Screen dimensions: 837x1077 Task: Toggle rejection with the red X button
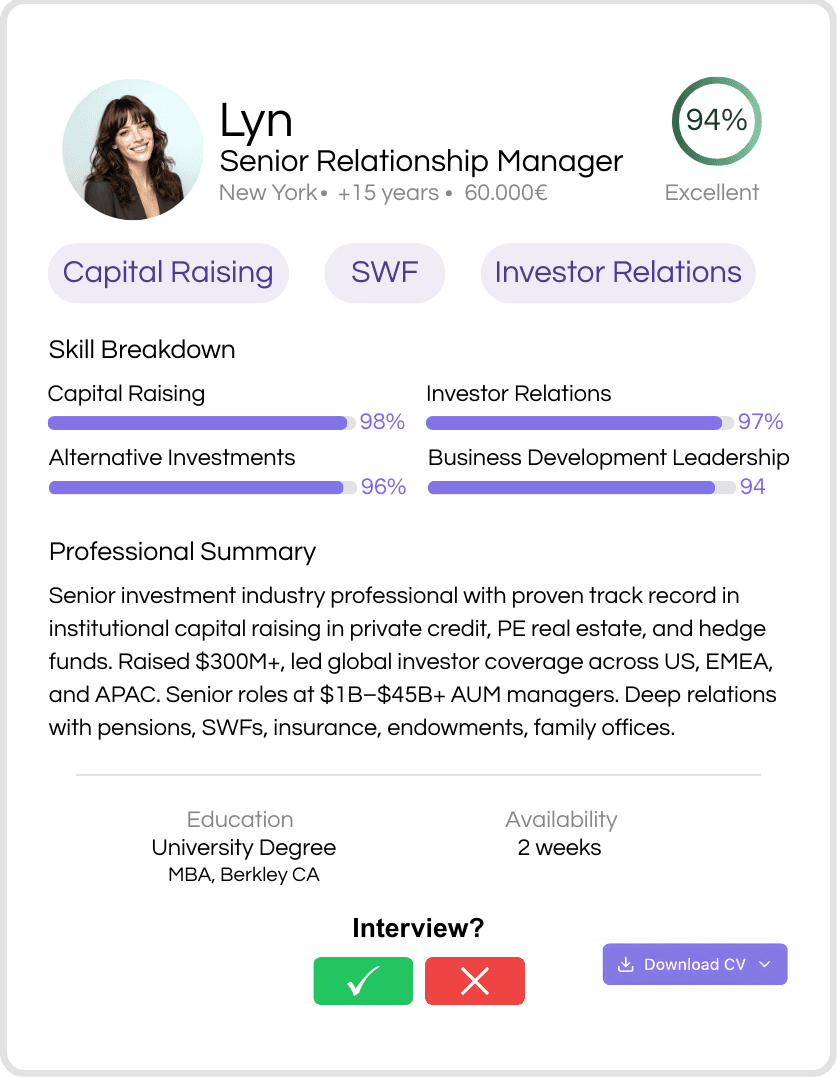coord(475,981)
